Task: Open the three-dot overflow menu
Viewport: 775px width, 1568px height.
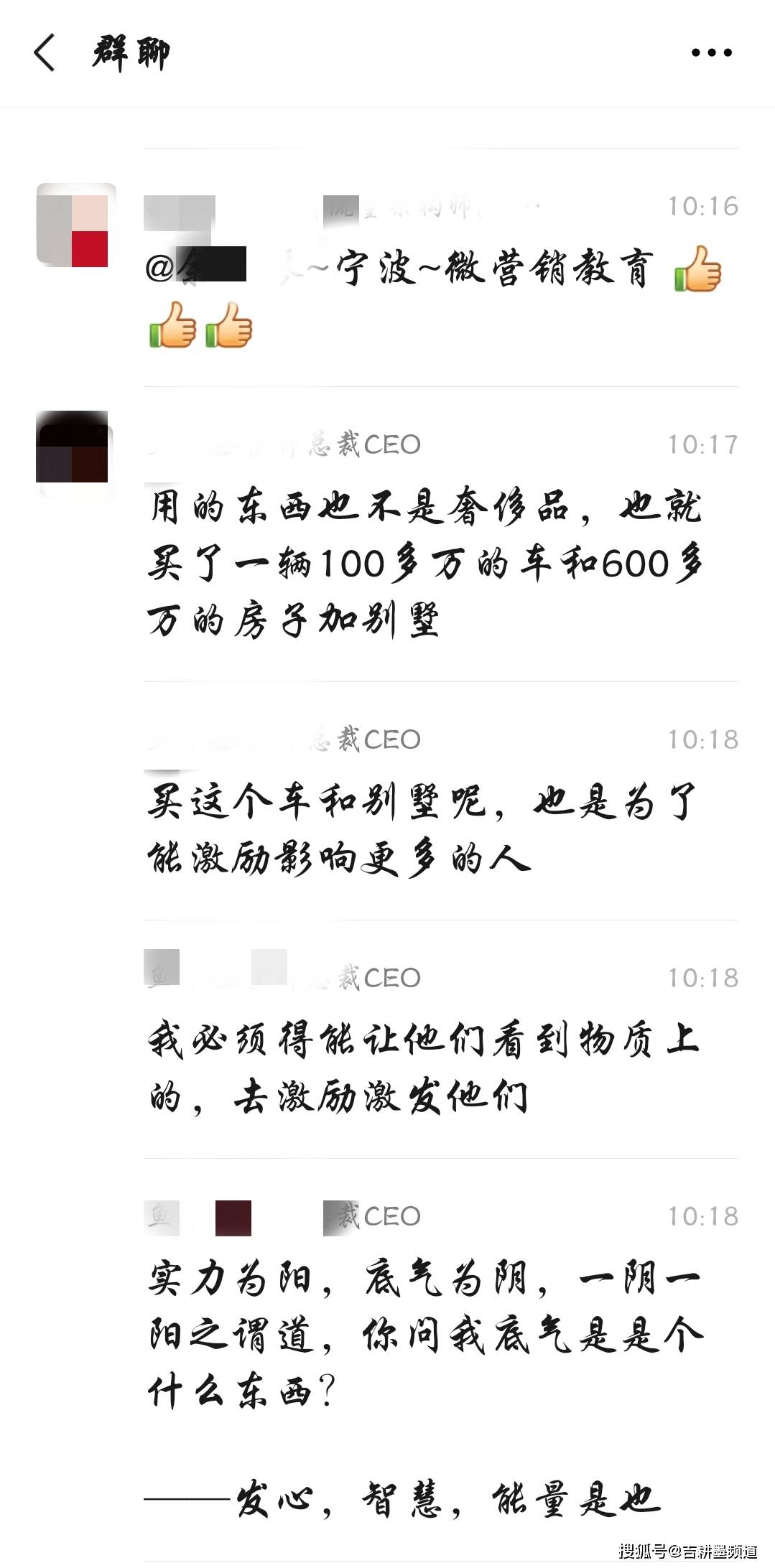Action: pos(710,52)
